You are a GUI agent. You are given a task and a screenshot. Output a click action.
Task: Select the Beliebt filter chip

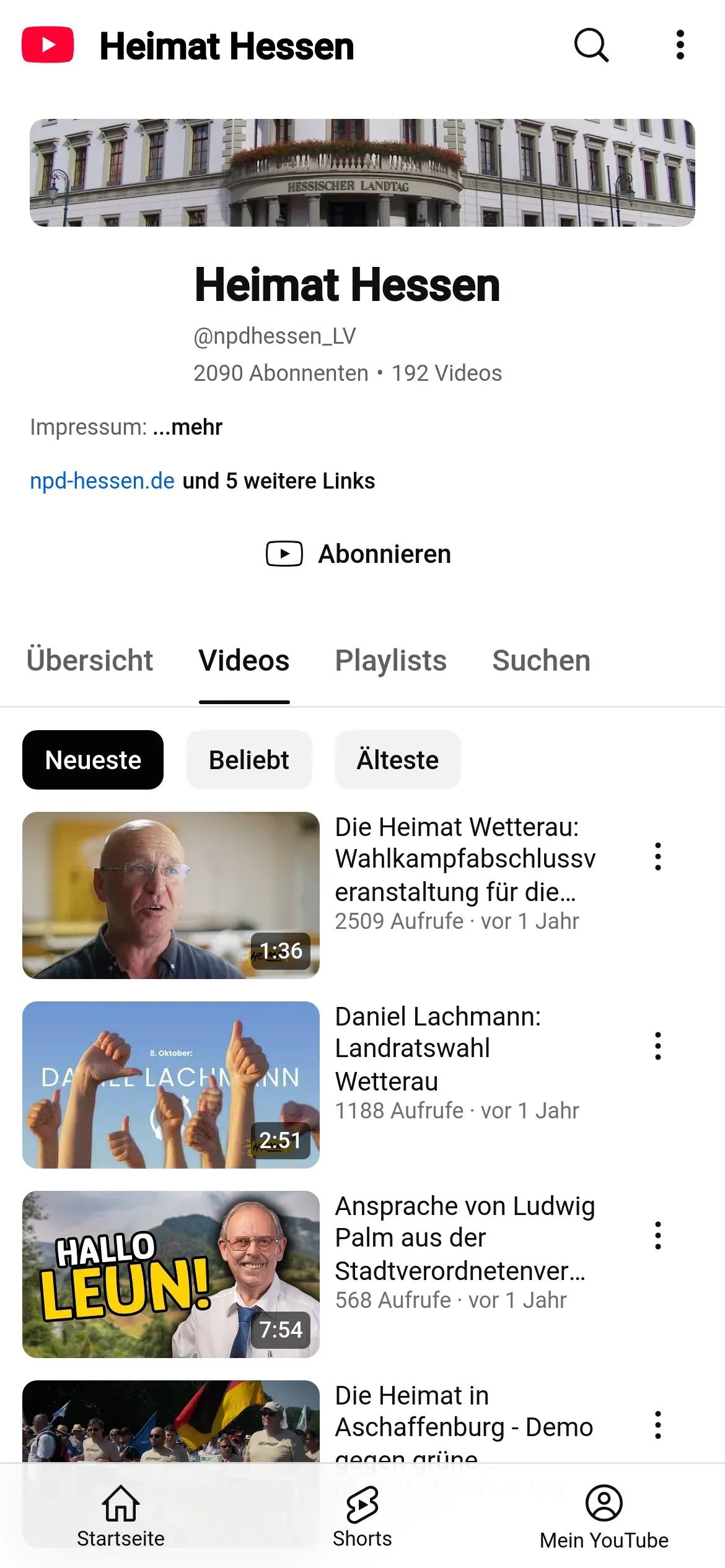248,760
